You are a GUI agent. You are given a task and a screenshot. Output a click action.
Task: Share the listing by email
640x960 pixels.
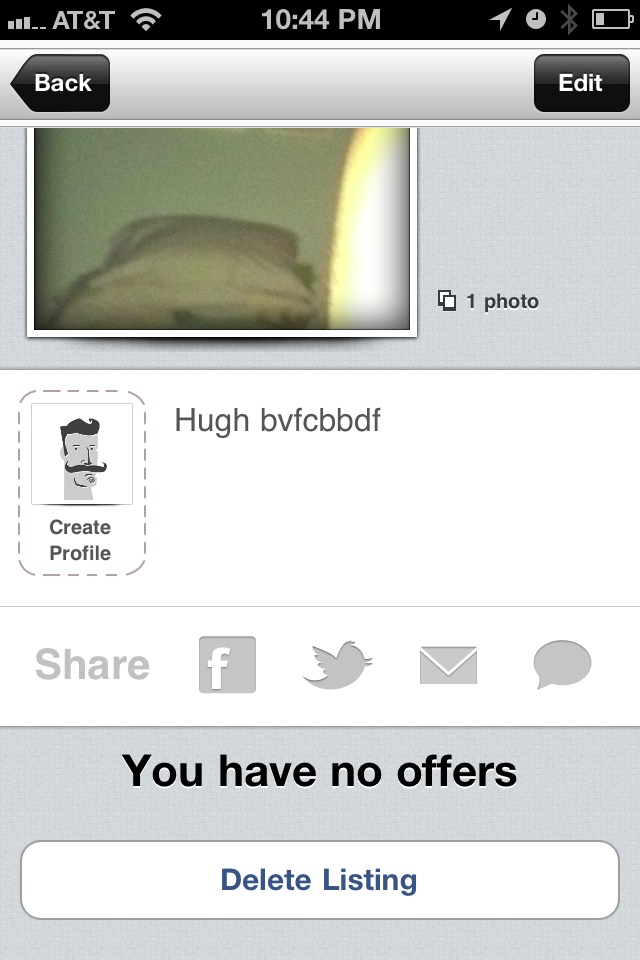pos(448,665)
